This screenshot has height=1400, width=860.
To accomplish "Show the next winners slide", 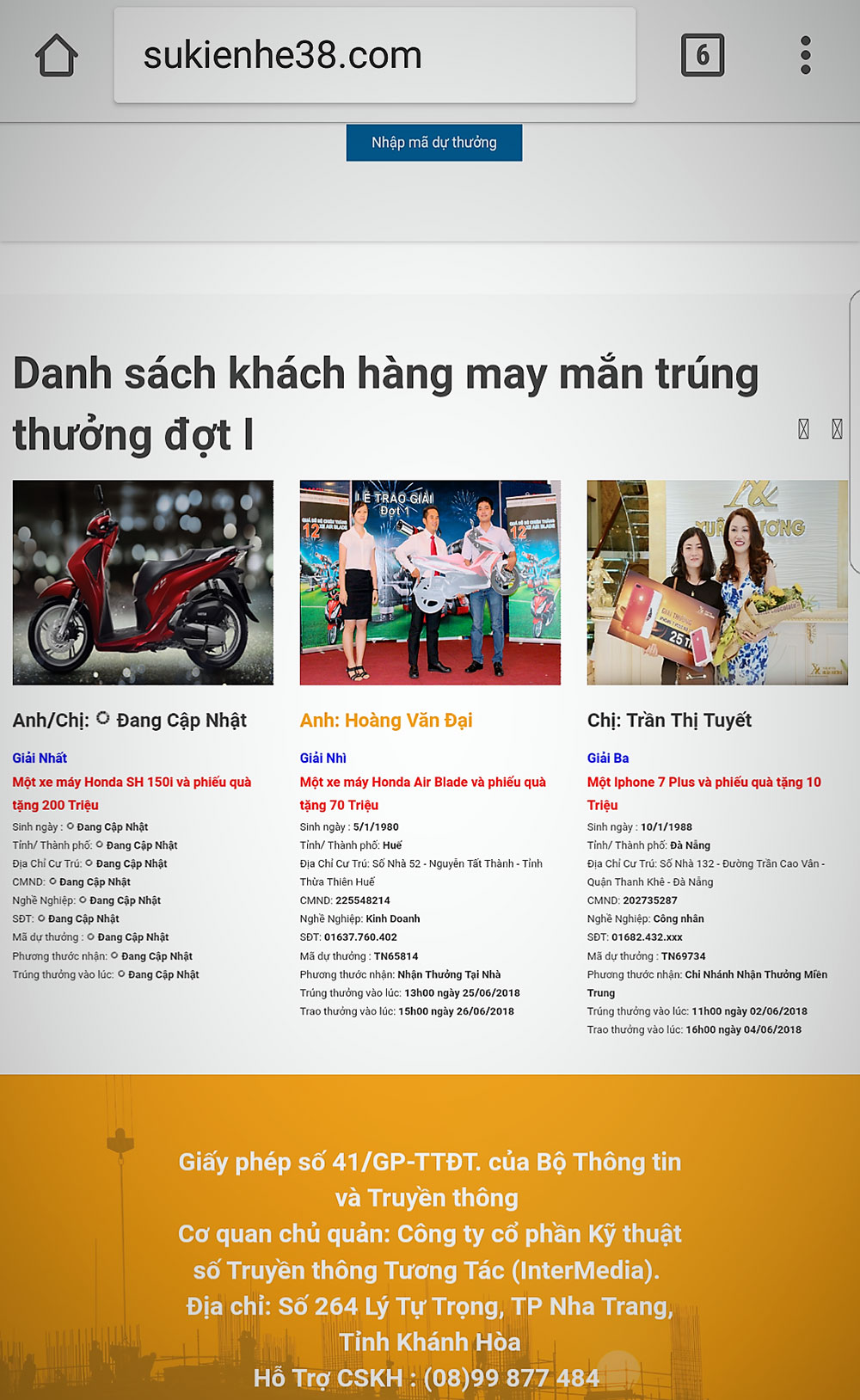I will (837, 429).
